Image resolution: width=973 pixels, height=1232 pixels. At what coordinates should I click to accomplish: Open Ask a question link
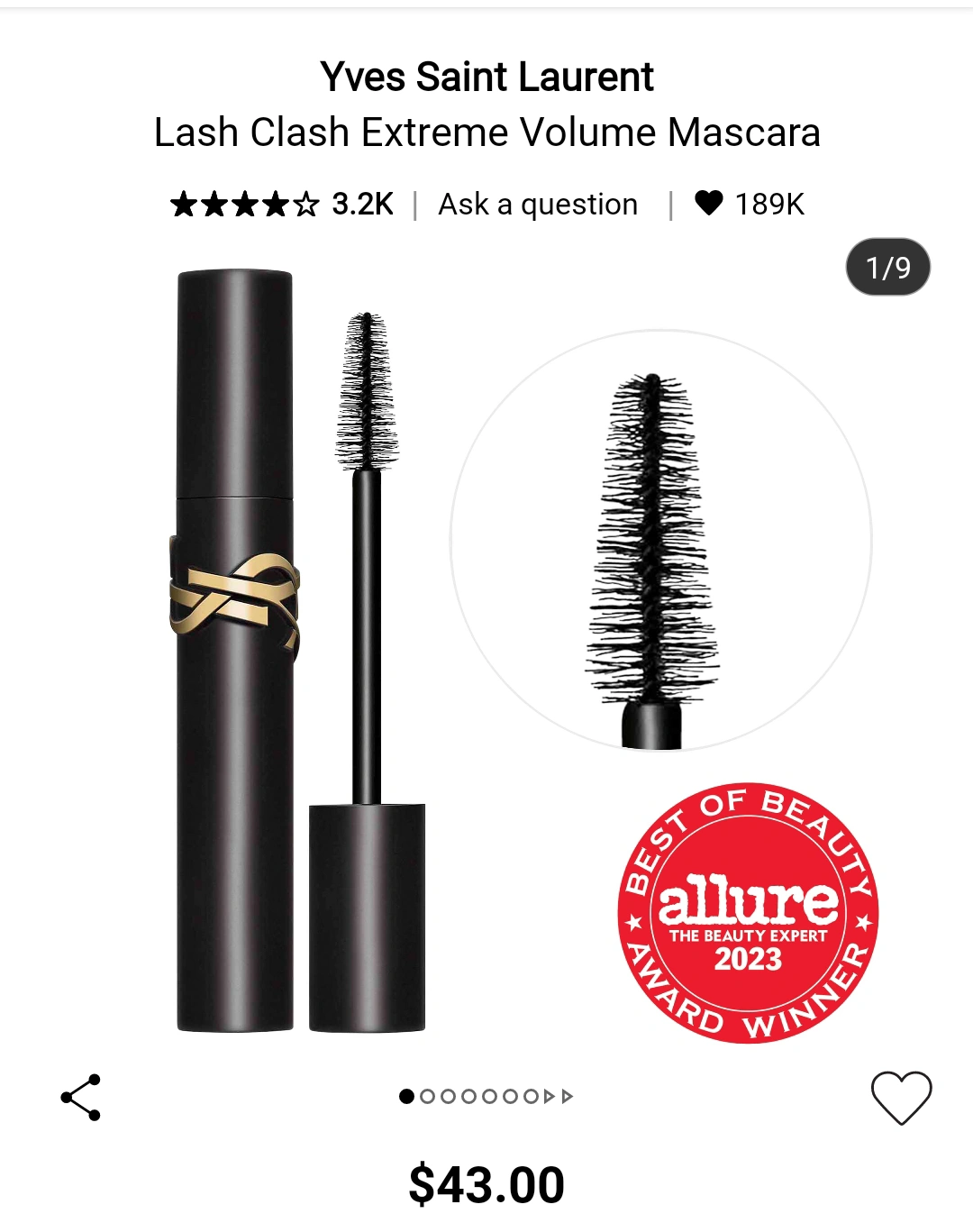point(538,205)
